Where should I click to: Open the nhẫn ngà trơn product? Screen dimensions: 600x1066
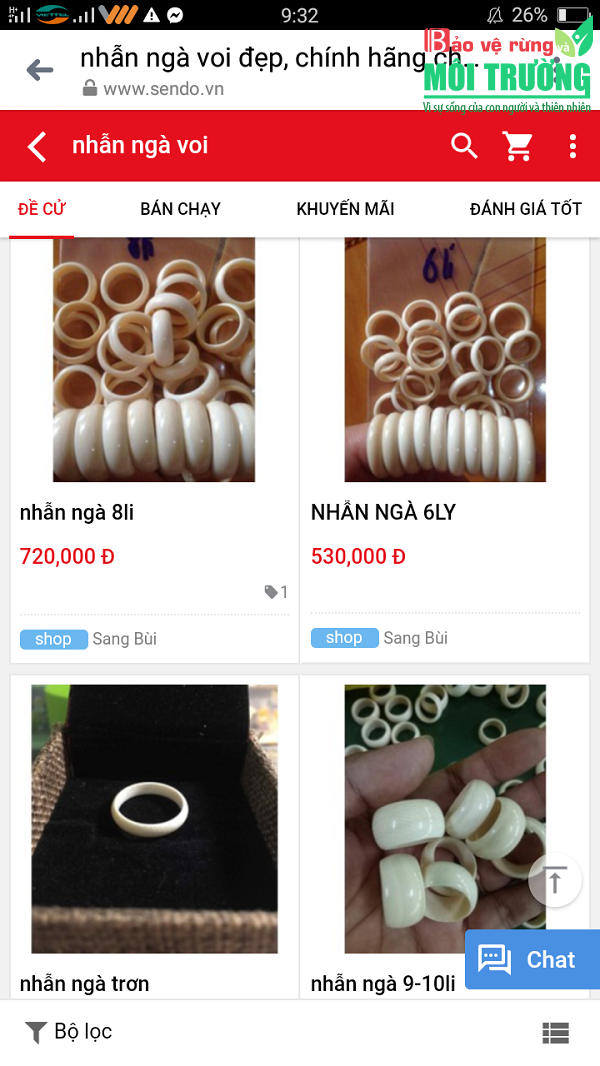[154, 818]
